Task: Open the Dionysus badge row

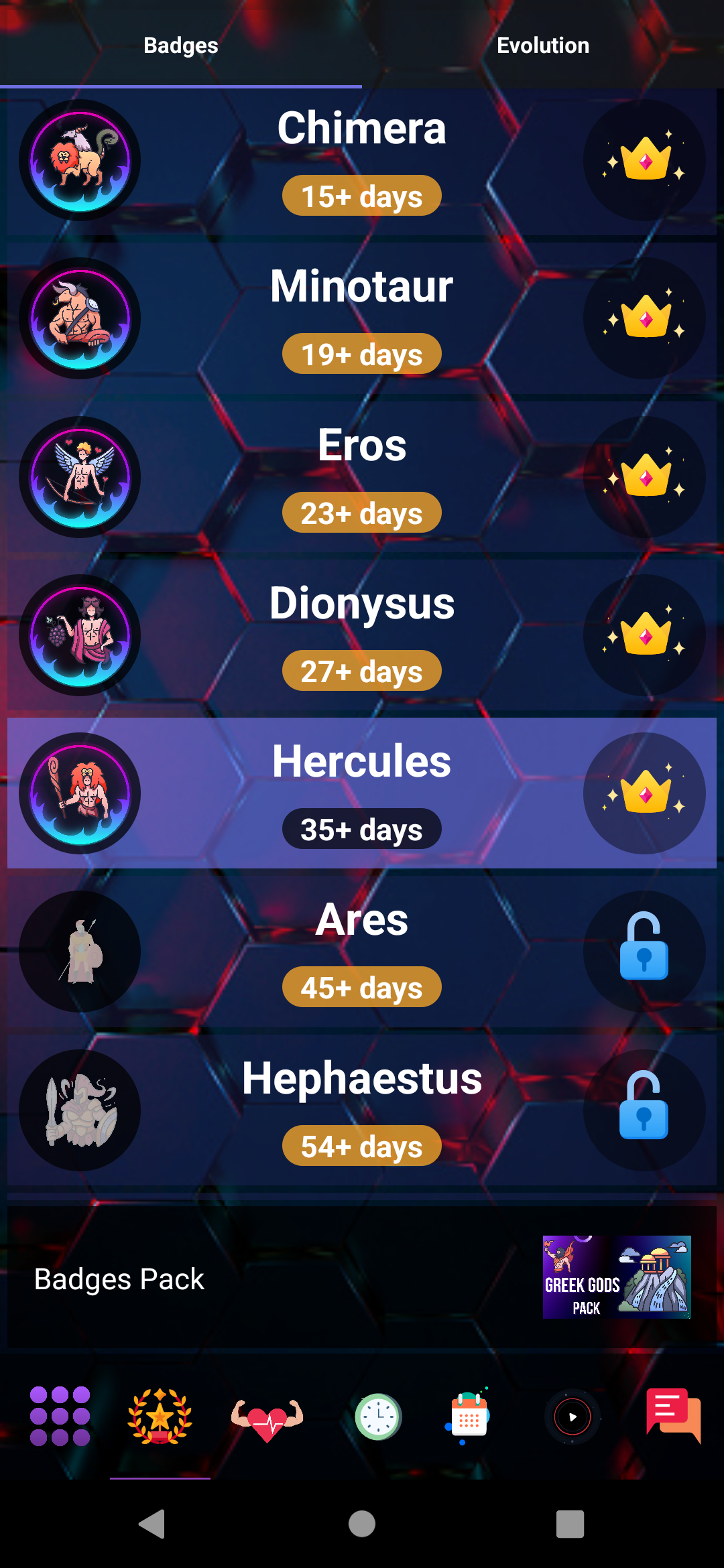Action: pyautogui.click(x=362, y=635)
